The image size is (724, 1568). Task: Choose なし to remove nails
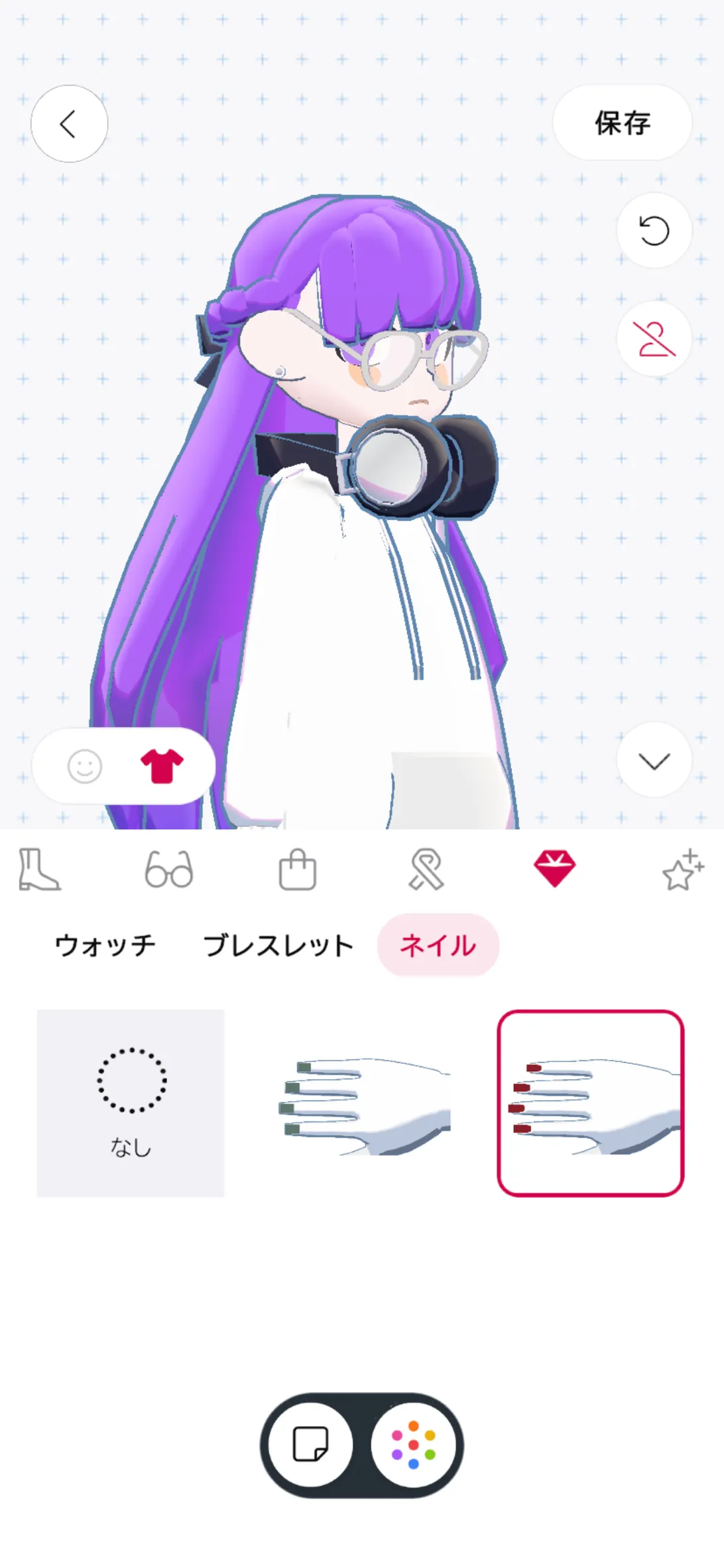point(131,1103)
